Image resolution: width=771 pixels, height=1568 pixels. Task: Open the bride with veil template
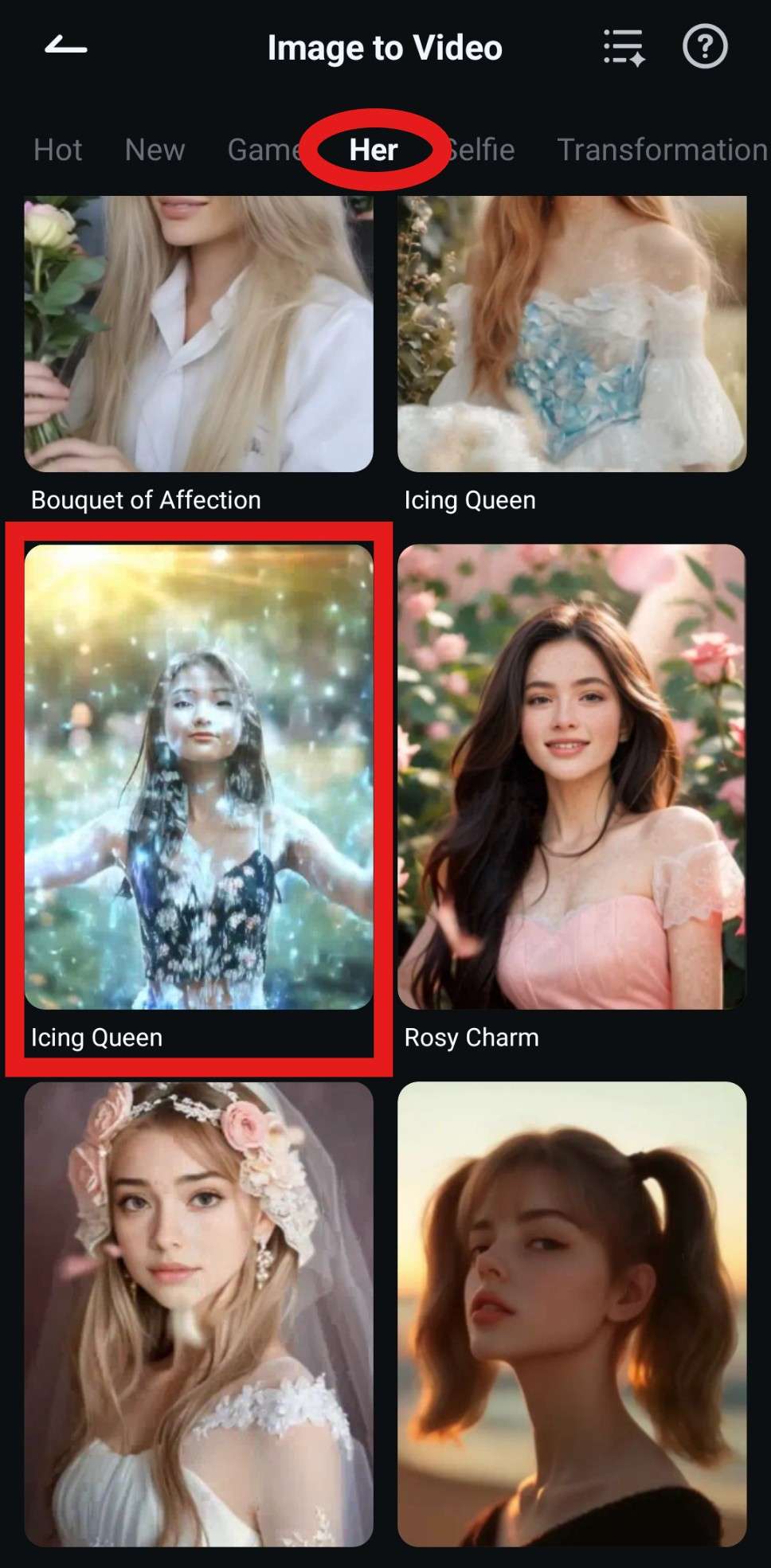(x=198, y=1314)
